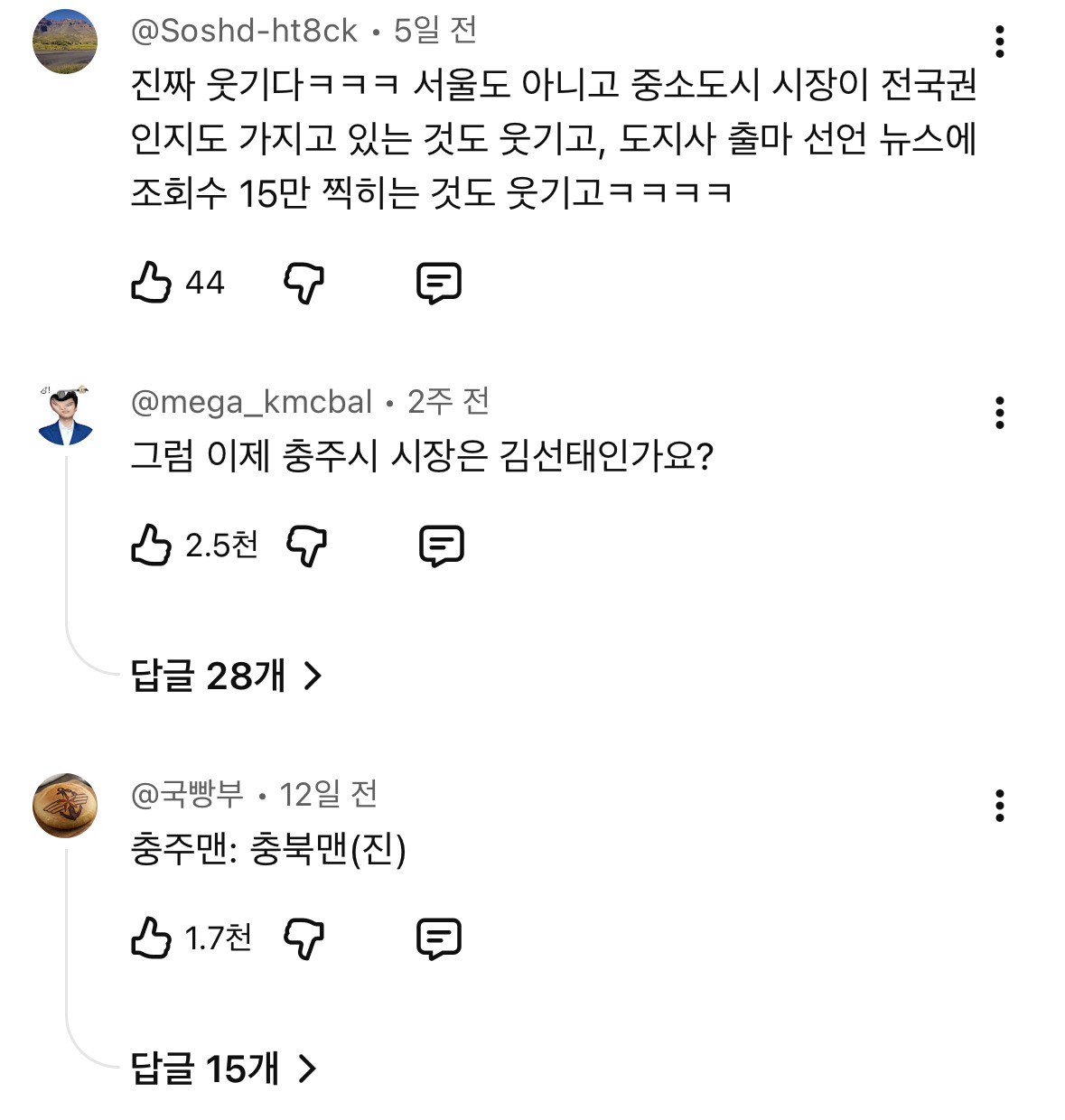Reply to @Soshd-ht8ck's comment
Image resolution: width=1065 pixels, height=1120 pixels.
click(x=439, y=283)
